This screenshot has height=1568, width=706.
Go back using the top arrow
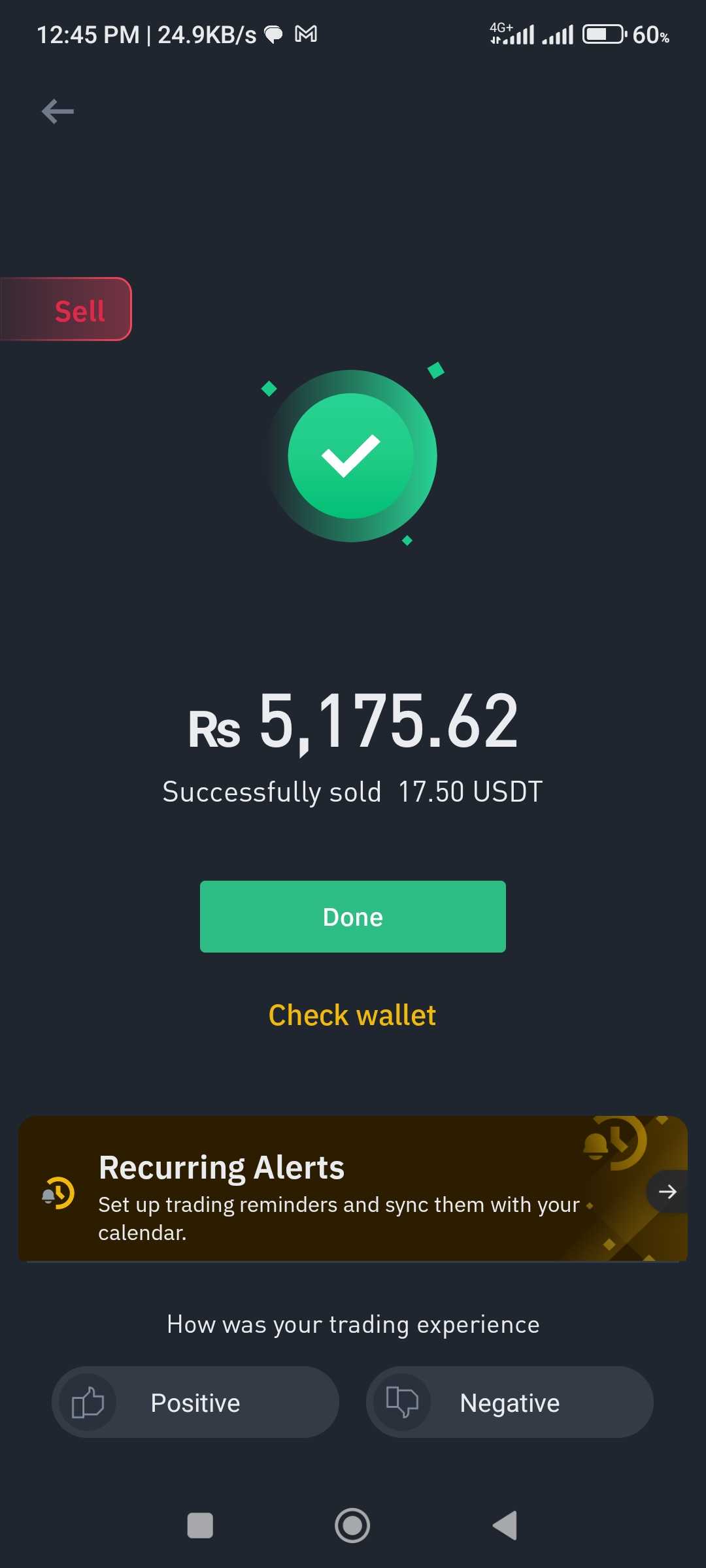[58, 111]
